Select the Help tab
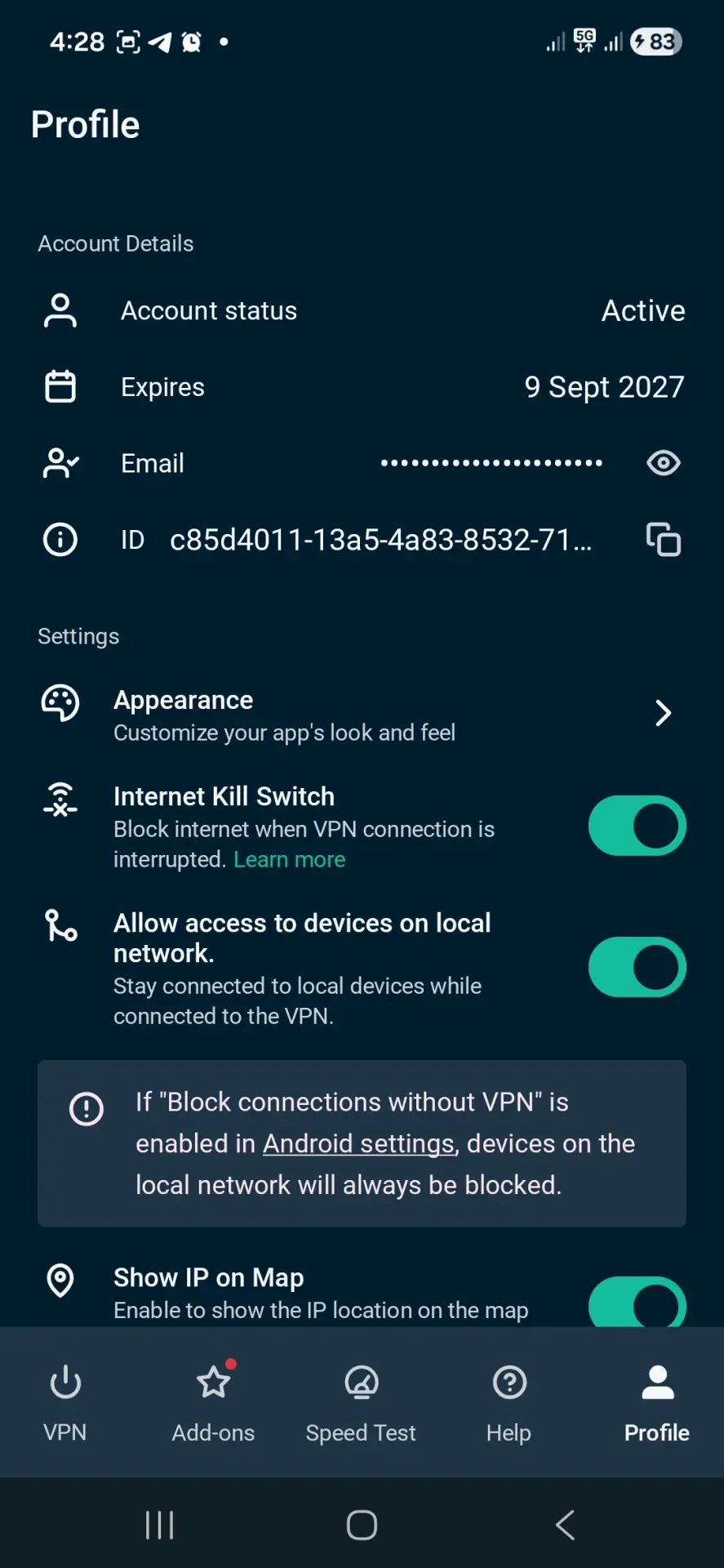 (x=509, y=1402)
